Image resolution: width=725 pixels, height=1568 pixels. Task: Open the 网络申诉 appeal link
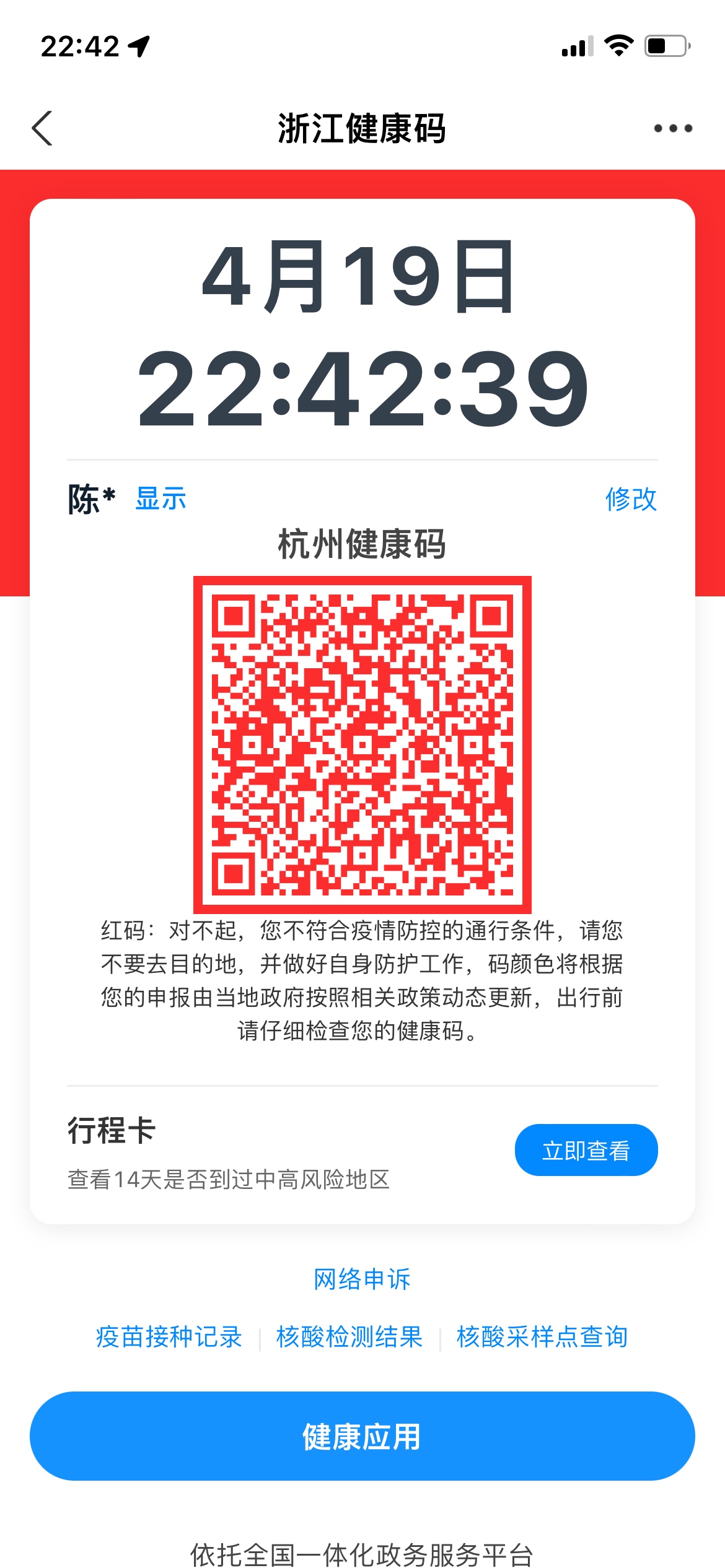coord(362,1279)
